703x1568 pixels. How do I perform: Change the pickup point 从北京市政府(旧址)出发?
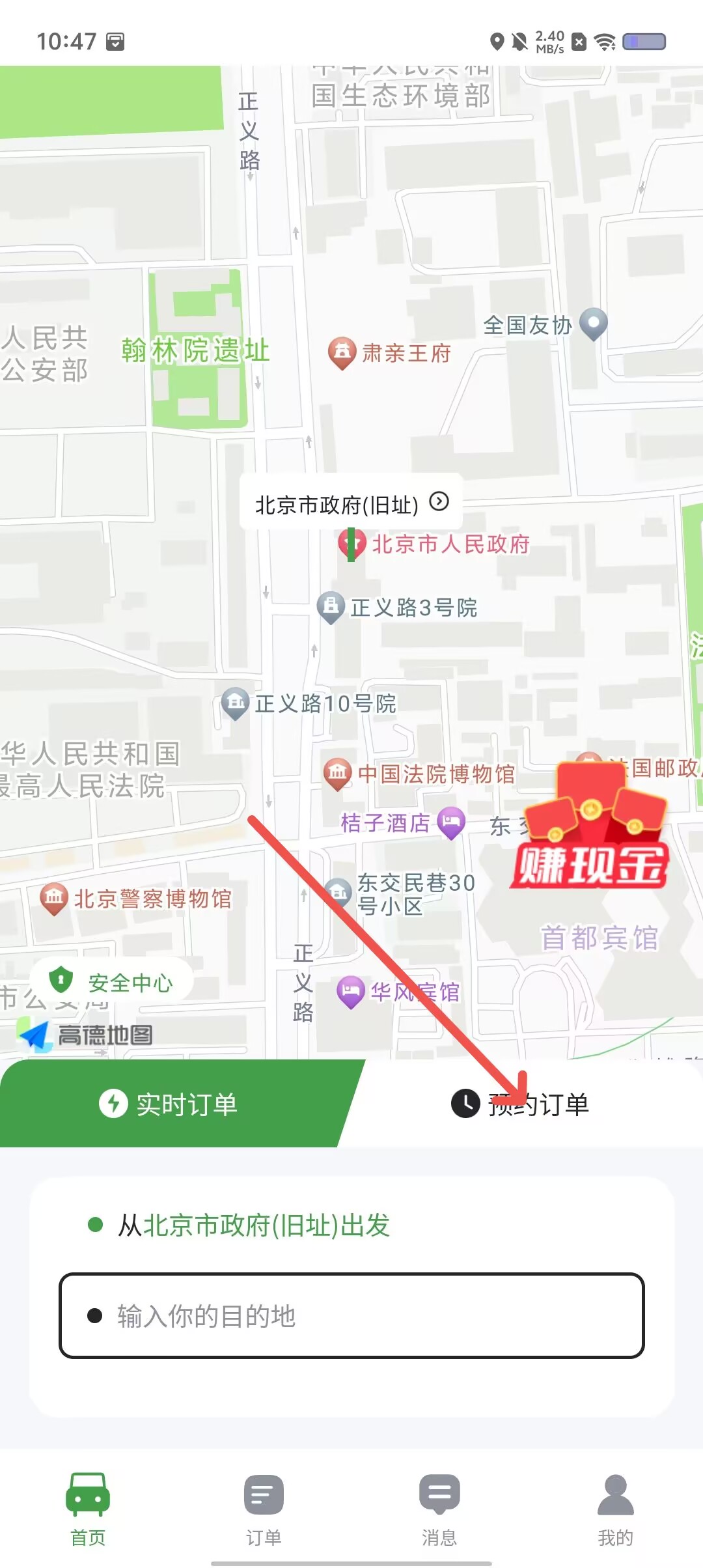[x=254, y=1225]
